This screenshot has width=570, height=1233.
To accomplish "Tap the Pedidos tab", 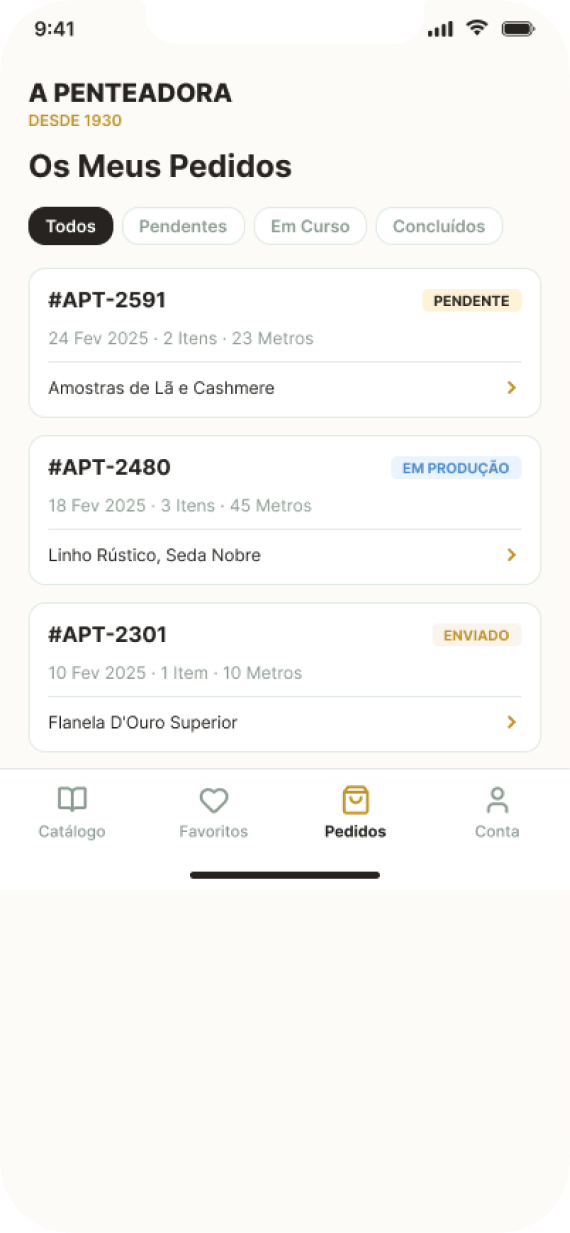I will (x=356, y=812).
